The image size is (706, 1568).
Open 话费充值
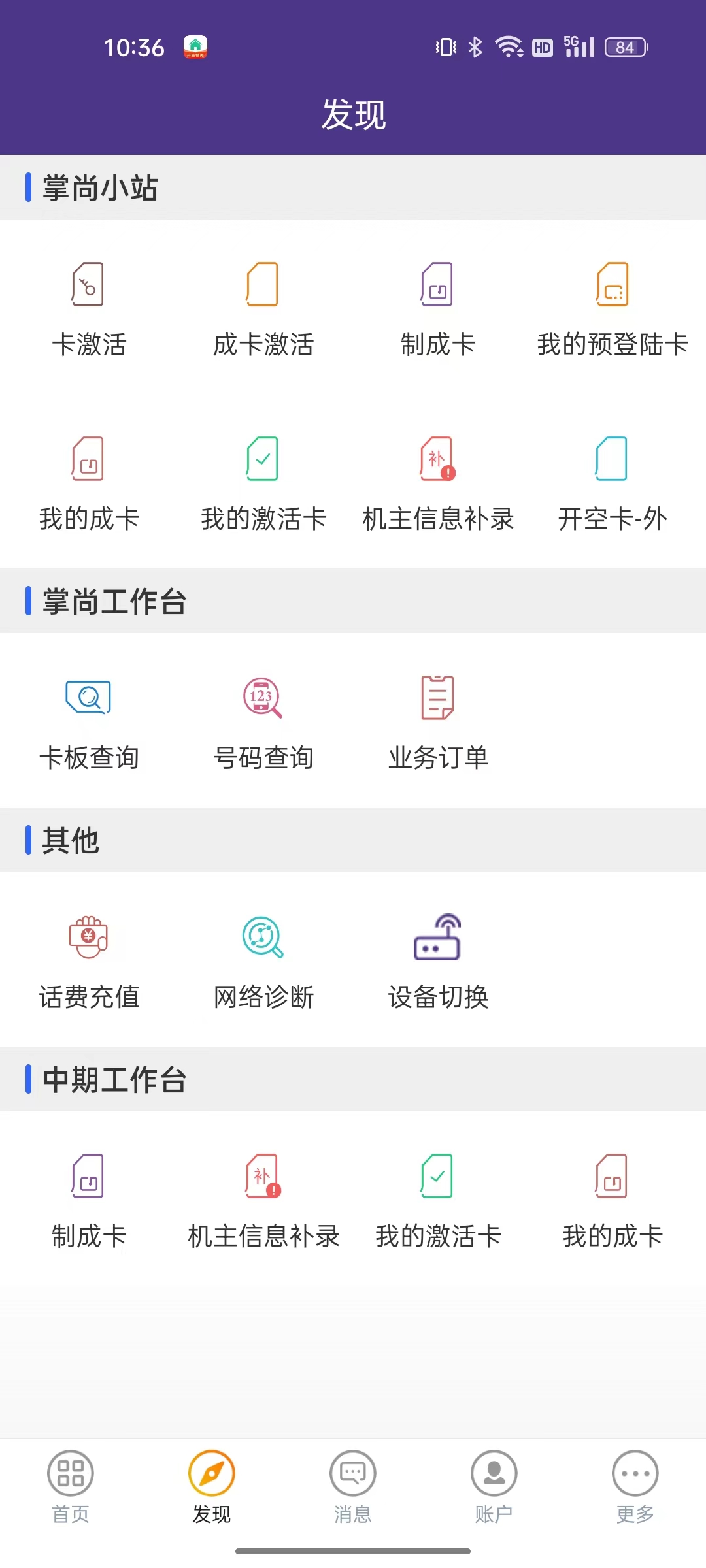(x=88, y=960)
